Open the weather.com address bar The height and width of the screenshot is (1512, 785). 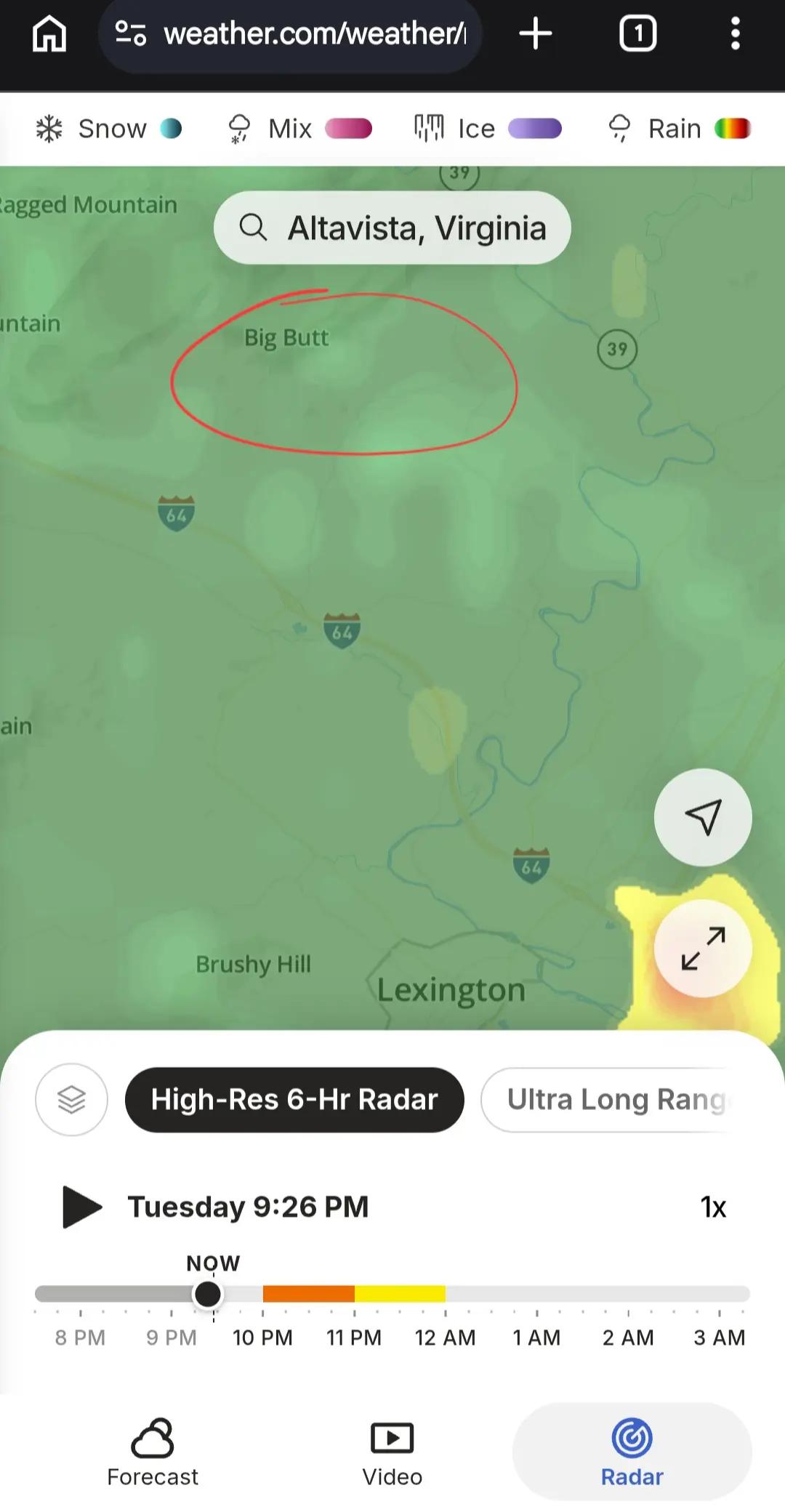[290, 34]
